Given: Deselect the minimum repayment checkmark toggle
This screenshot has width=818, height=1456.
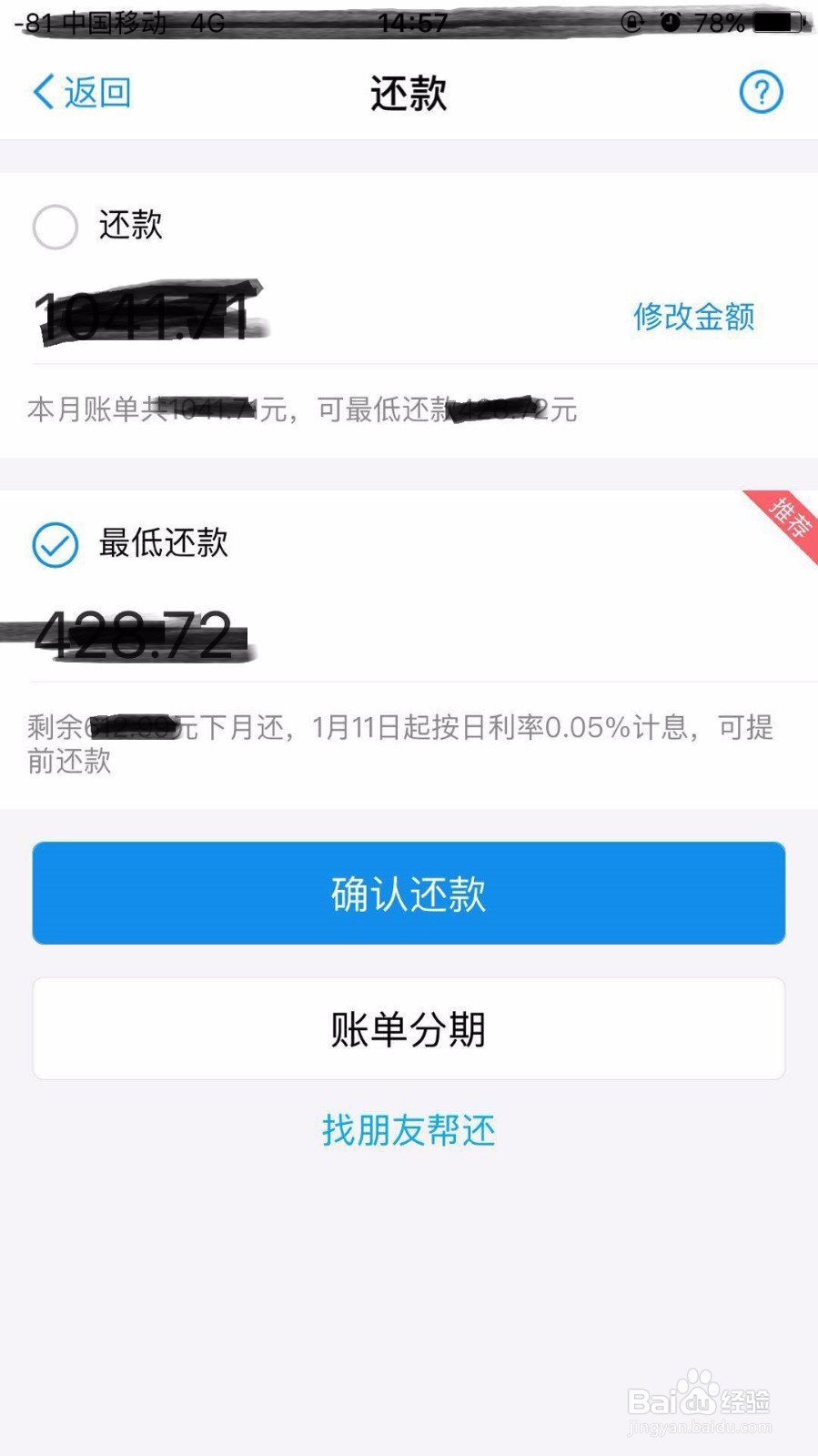Looking at the screenshot, I should tap(55, 543).
